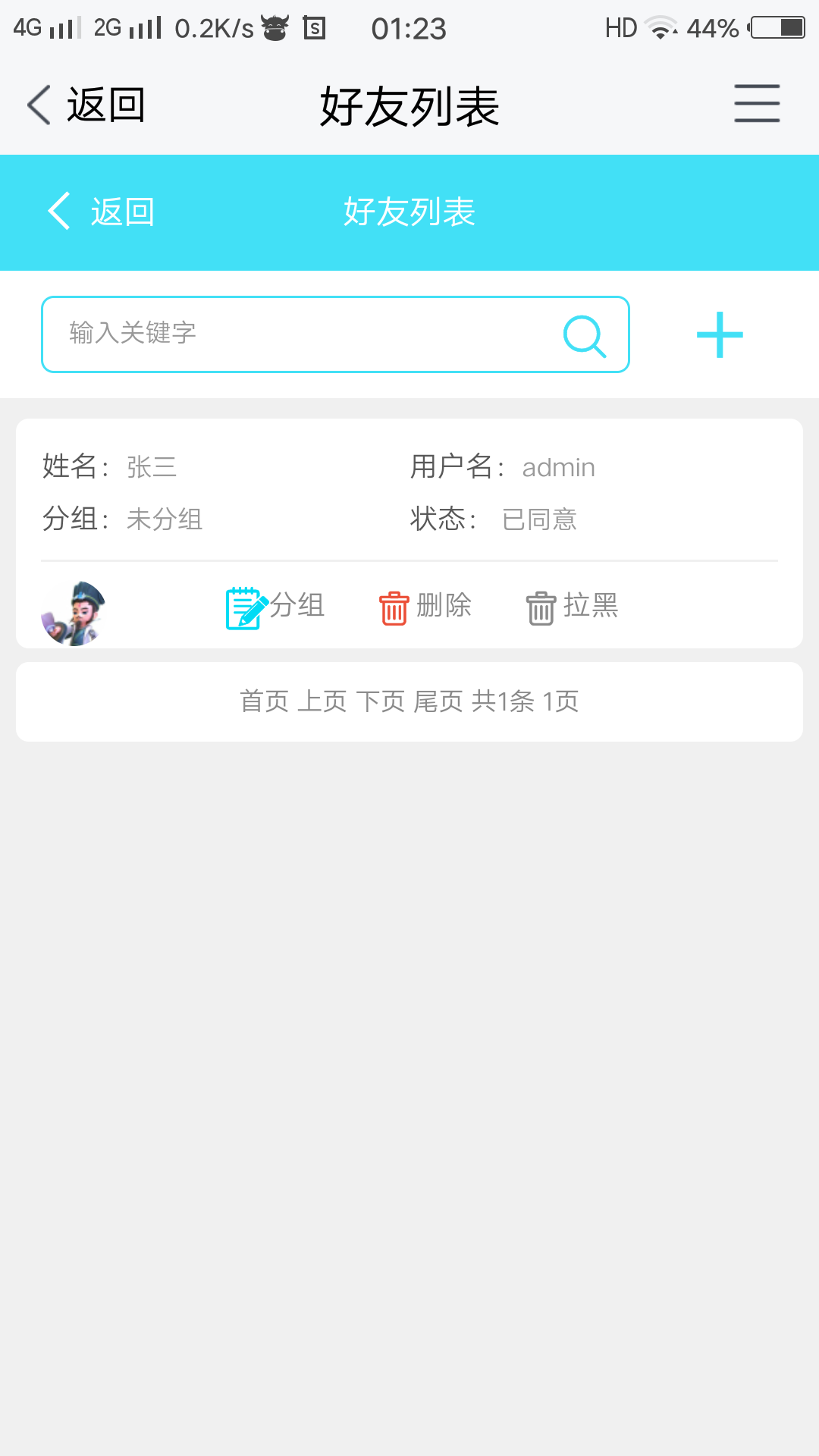
Task: Open the hamburger menu
Action: (x=756, y=104)
